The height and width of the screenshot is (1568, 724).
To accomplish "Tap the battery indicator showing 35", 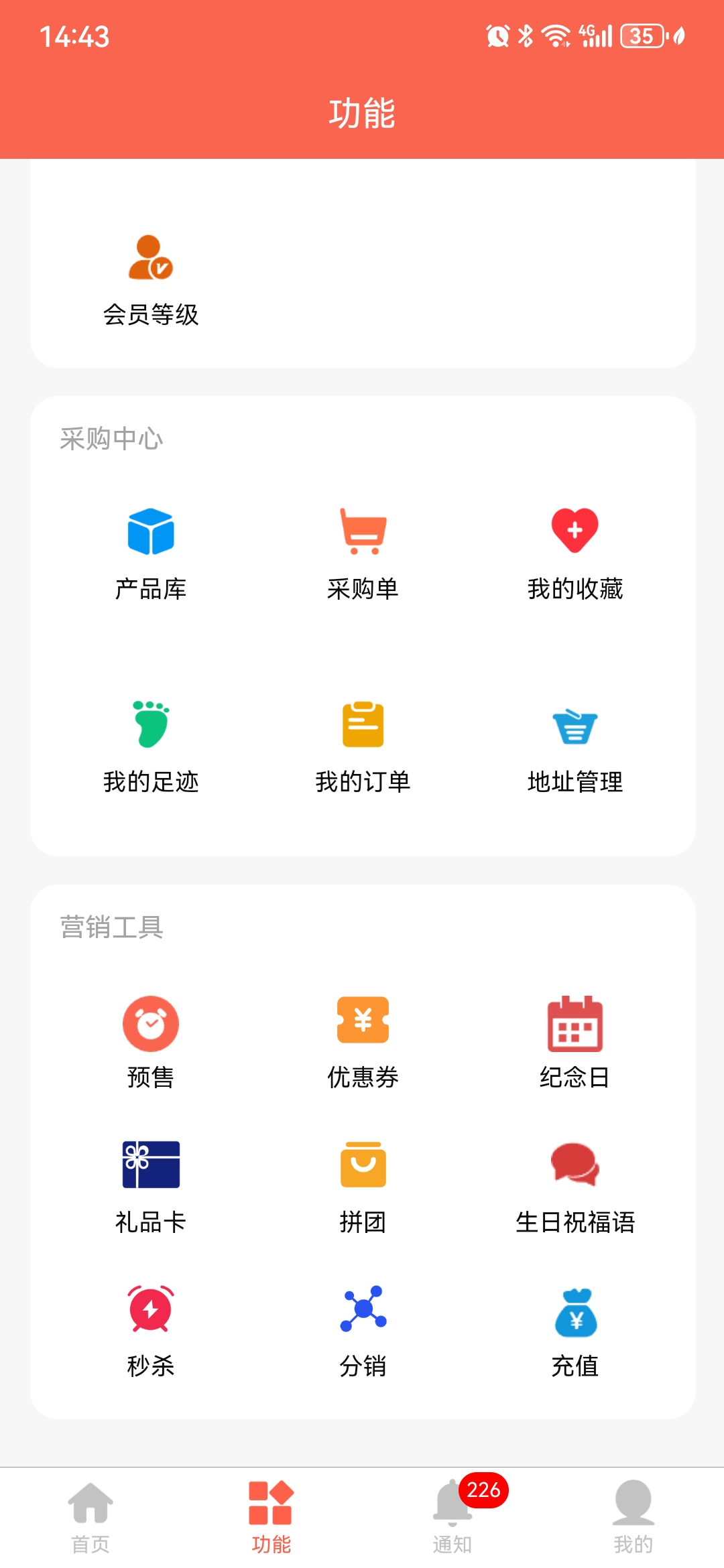I will coord(642,37).
